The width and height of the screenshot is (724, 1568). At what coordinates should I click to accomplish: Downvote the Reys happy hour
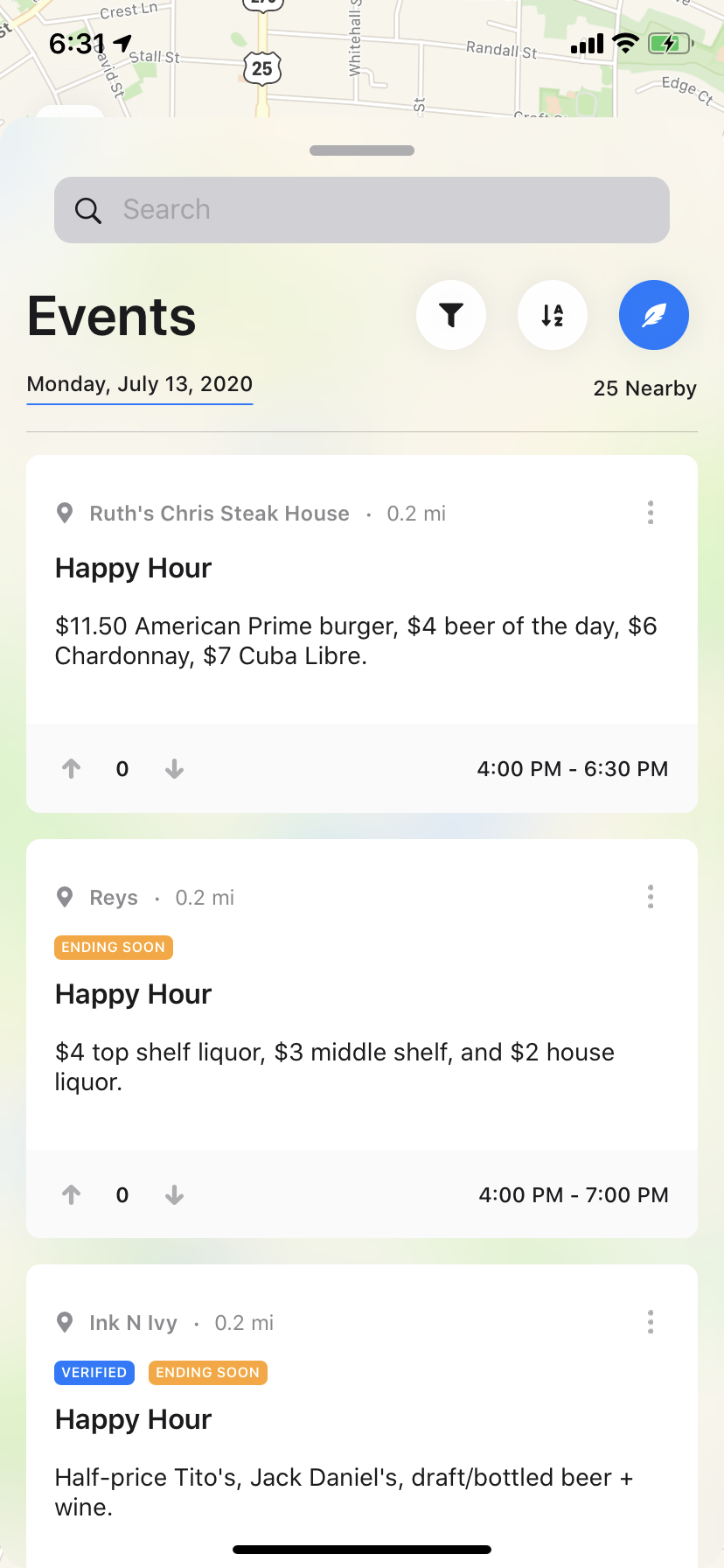[x=174, y=1195]
